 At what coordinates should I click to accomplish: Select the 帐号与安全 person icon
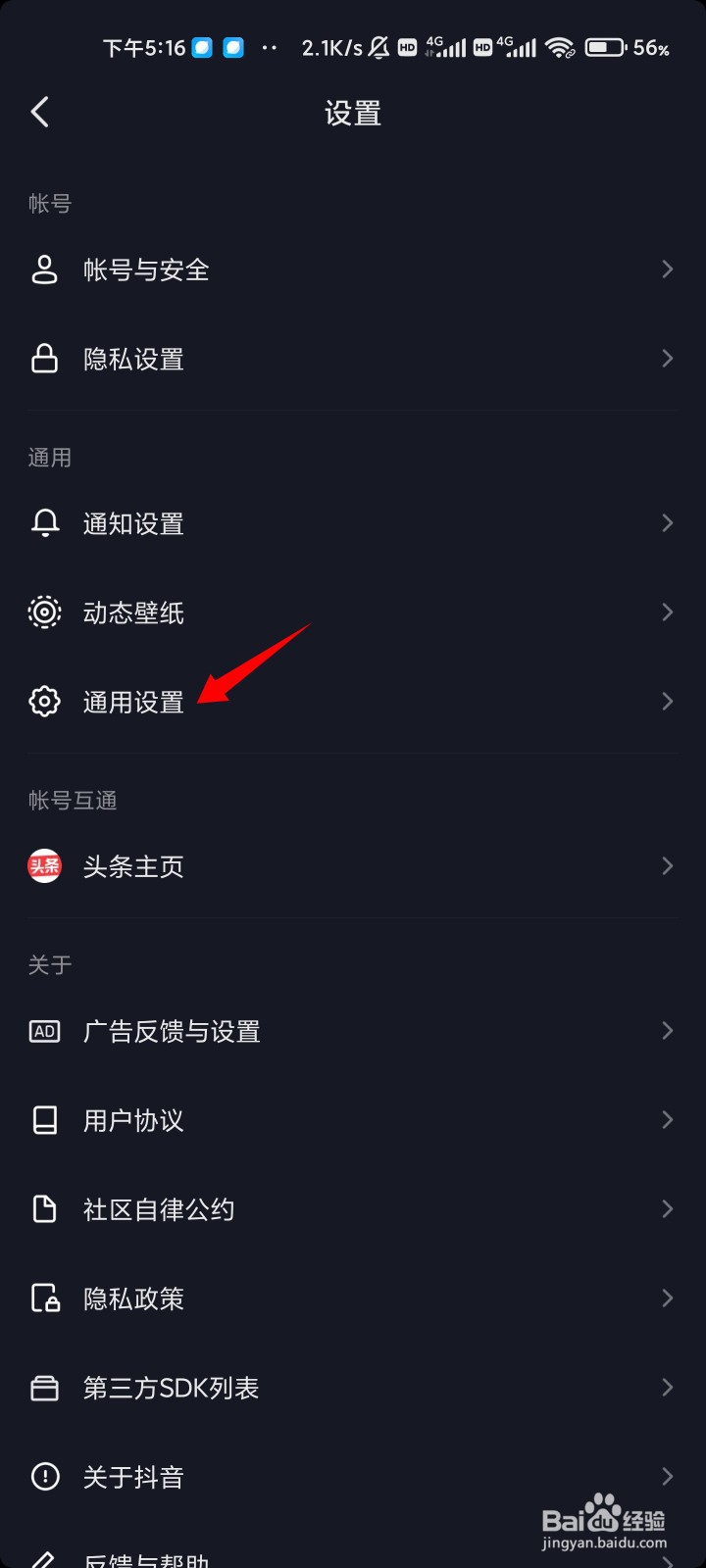[x=44, y=269]
